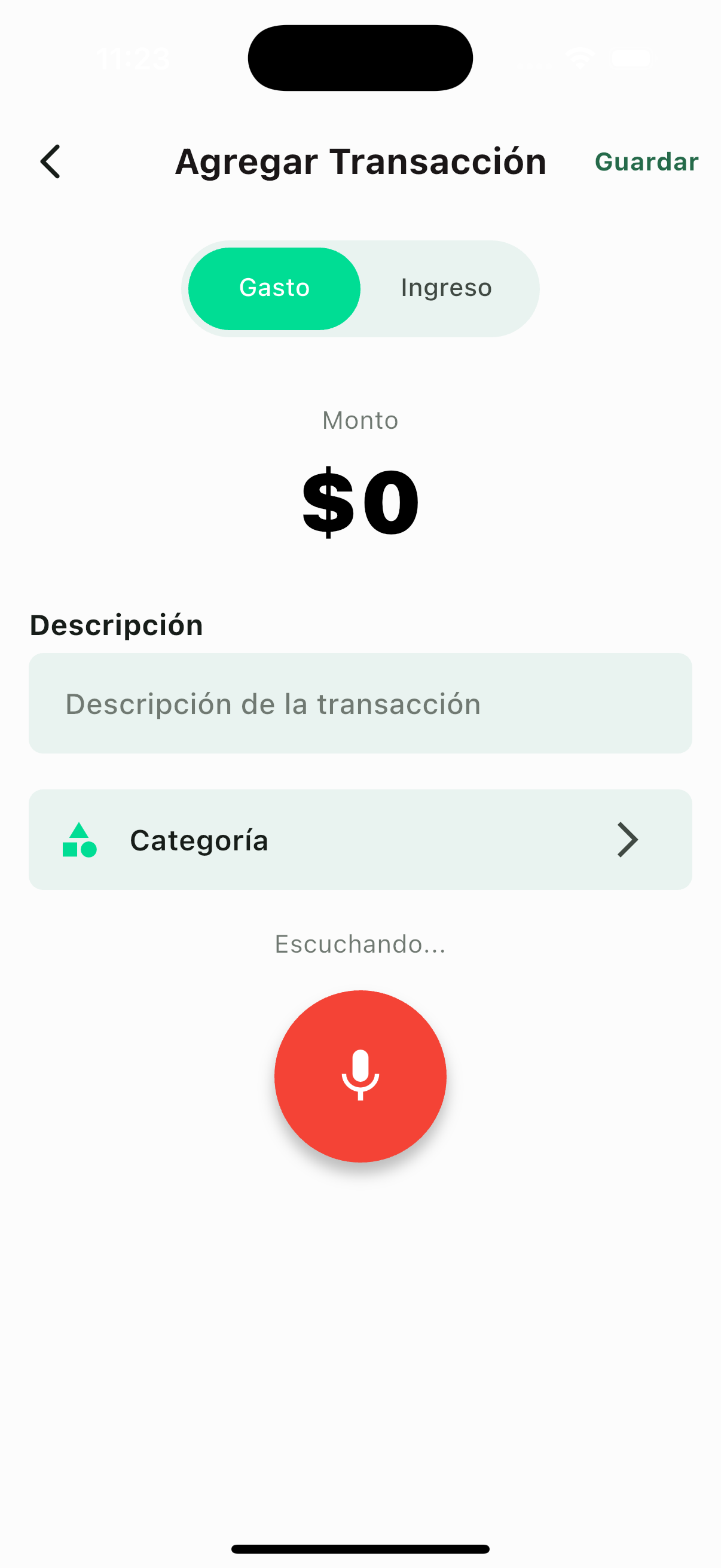
Task: Tap the back arrow icon
Action: (x=50, y=161)
